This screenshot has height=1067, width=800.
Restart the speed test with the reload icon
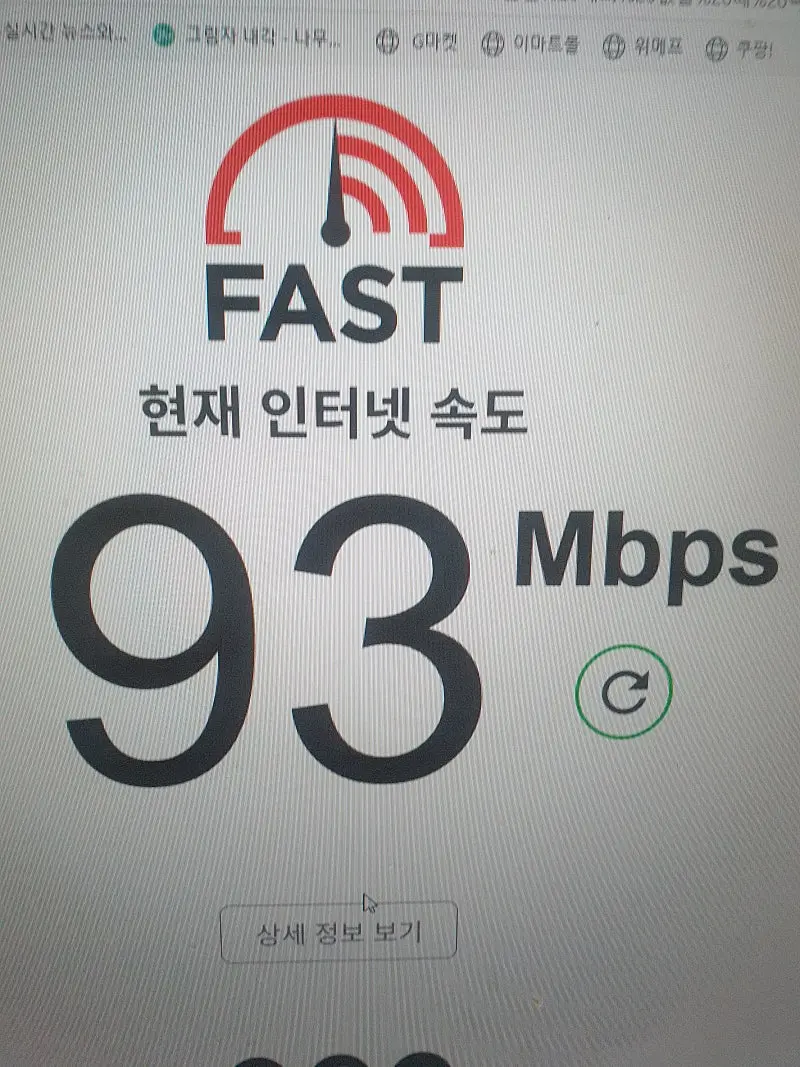pos(624,689)
